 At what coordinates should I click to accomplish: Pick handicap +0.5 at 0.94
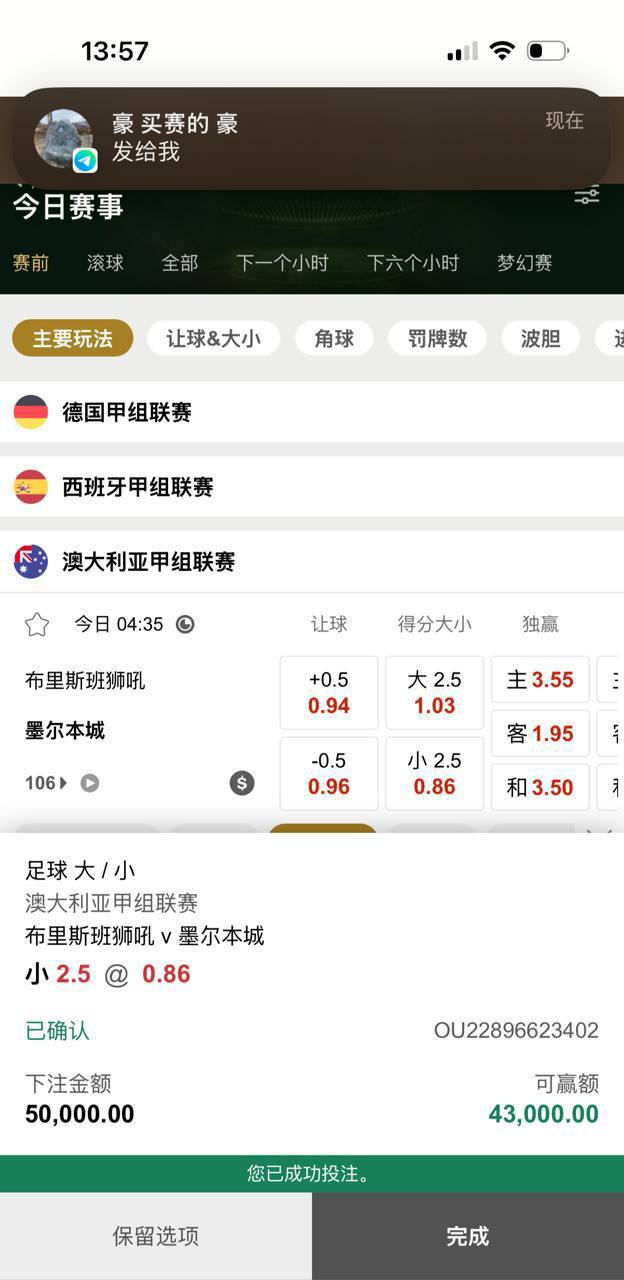pyautogui.click(x=329, y=693)
